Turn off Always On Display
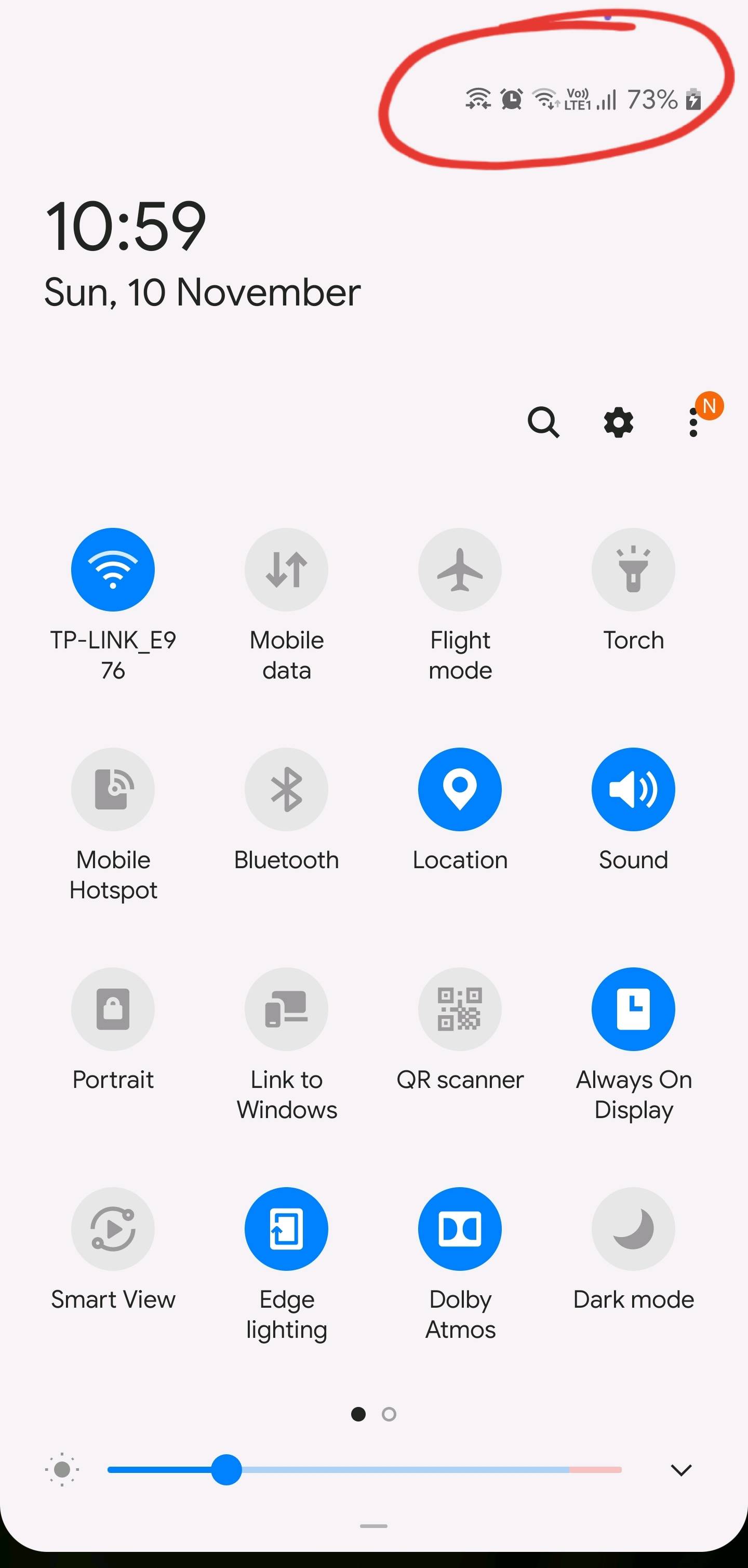Viewport: 748px width, 1568px height. [x=633, y=1008]
